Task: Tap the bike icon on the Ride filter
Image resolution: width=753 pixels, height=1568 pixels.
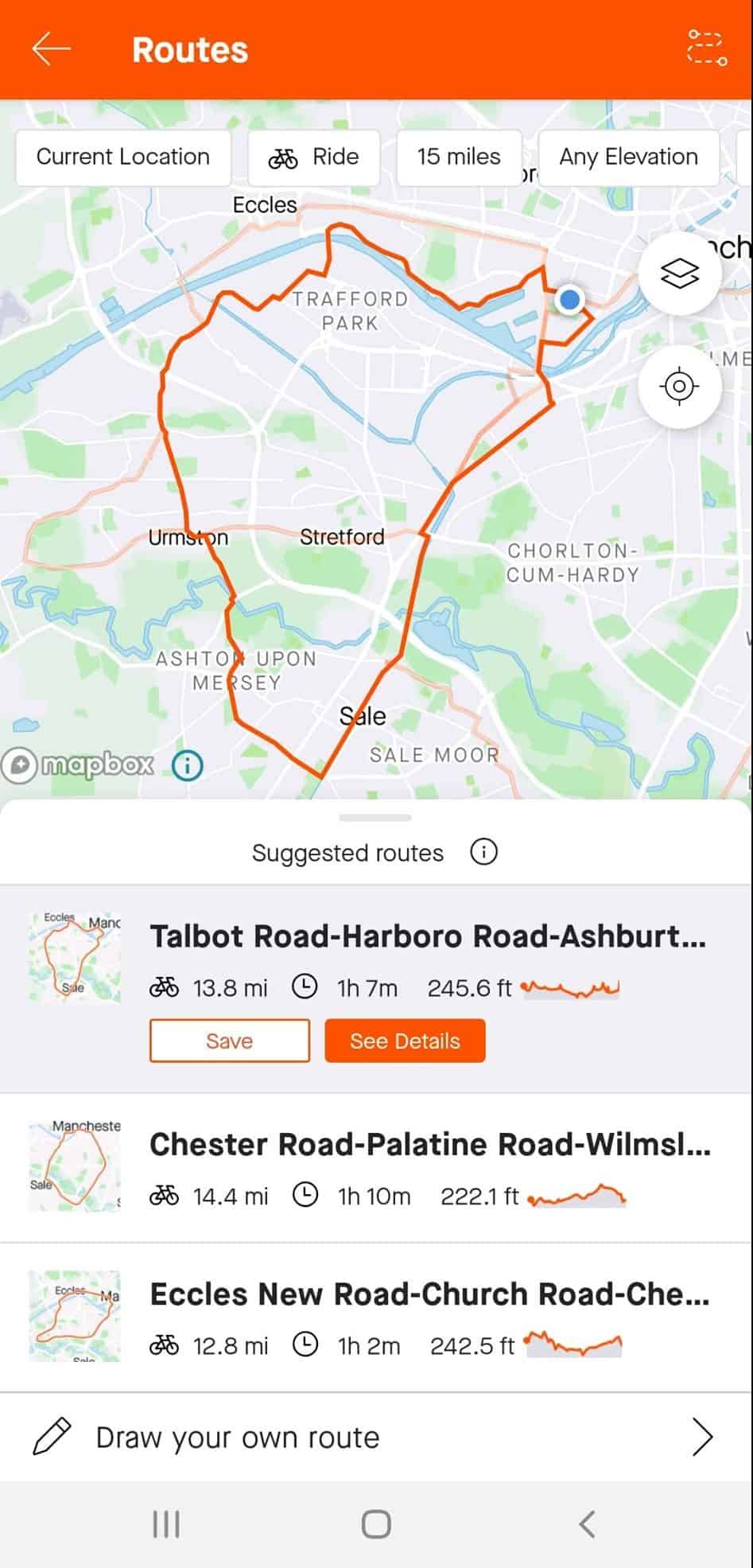Action: pyautogui.click(x=284, y=157)
